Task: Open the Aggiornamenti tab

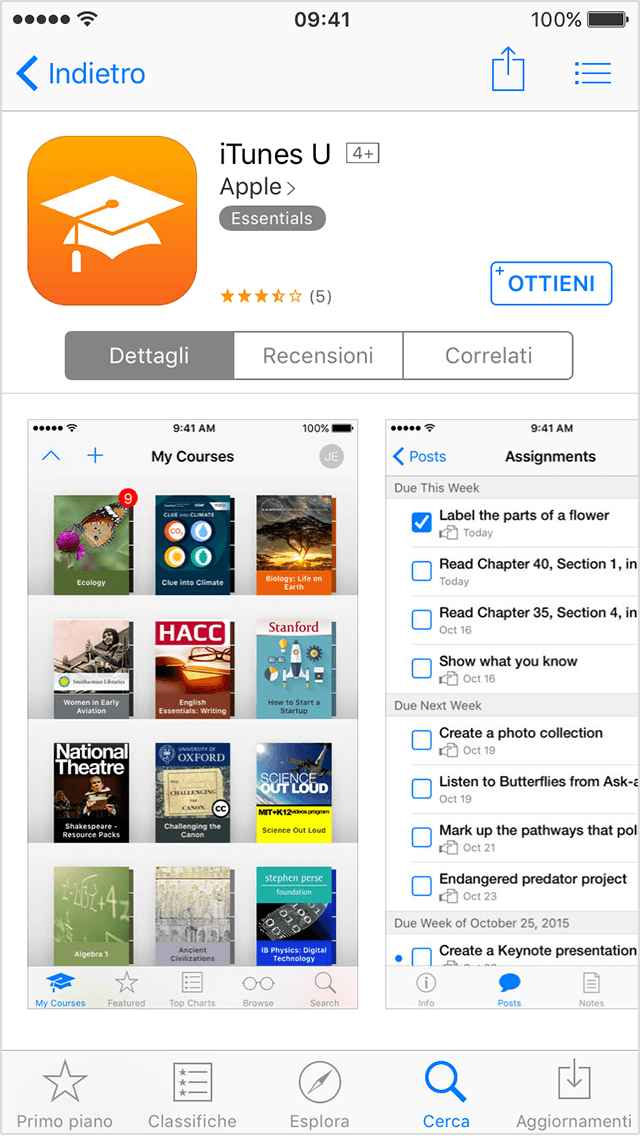Action: point(573,1095)
